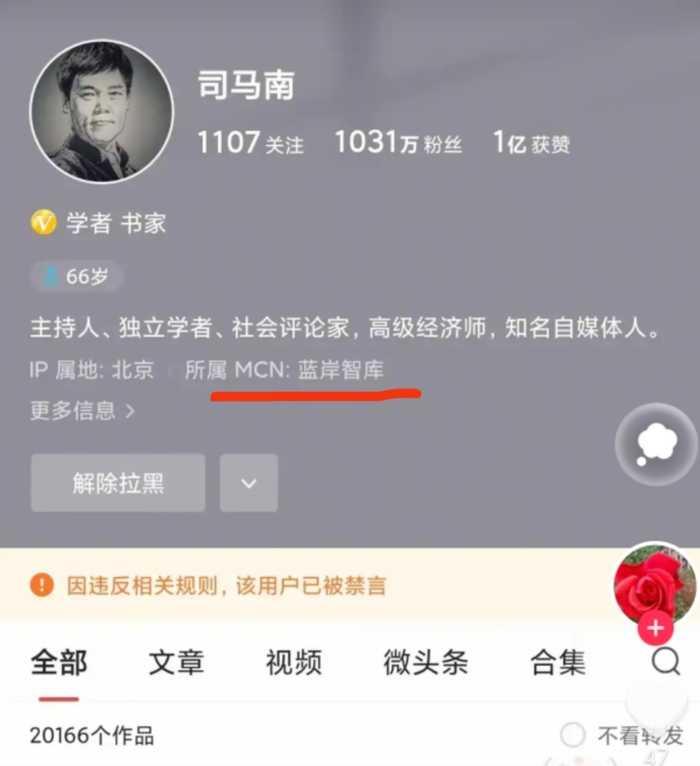View the 1107 关注 following list

(250, 143)
